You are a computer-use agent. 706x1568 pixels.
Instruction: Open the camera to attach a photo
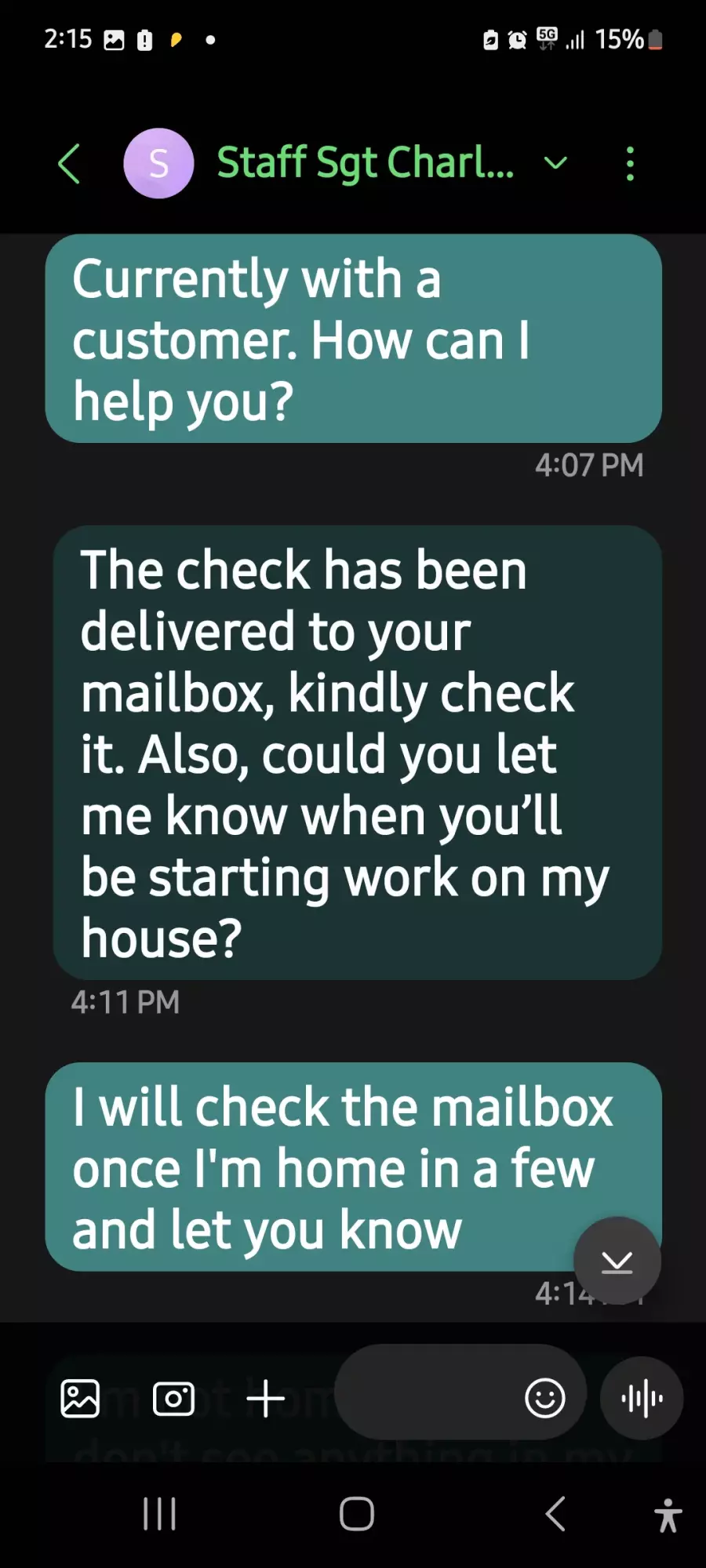[x=173, y=1399]
